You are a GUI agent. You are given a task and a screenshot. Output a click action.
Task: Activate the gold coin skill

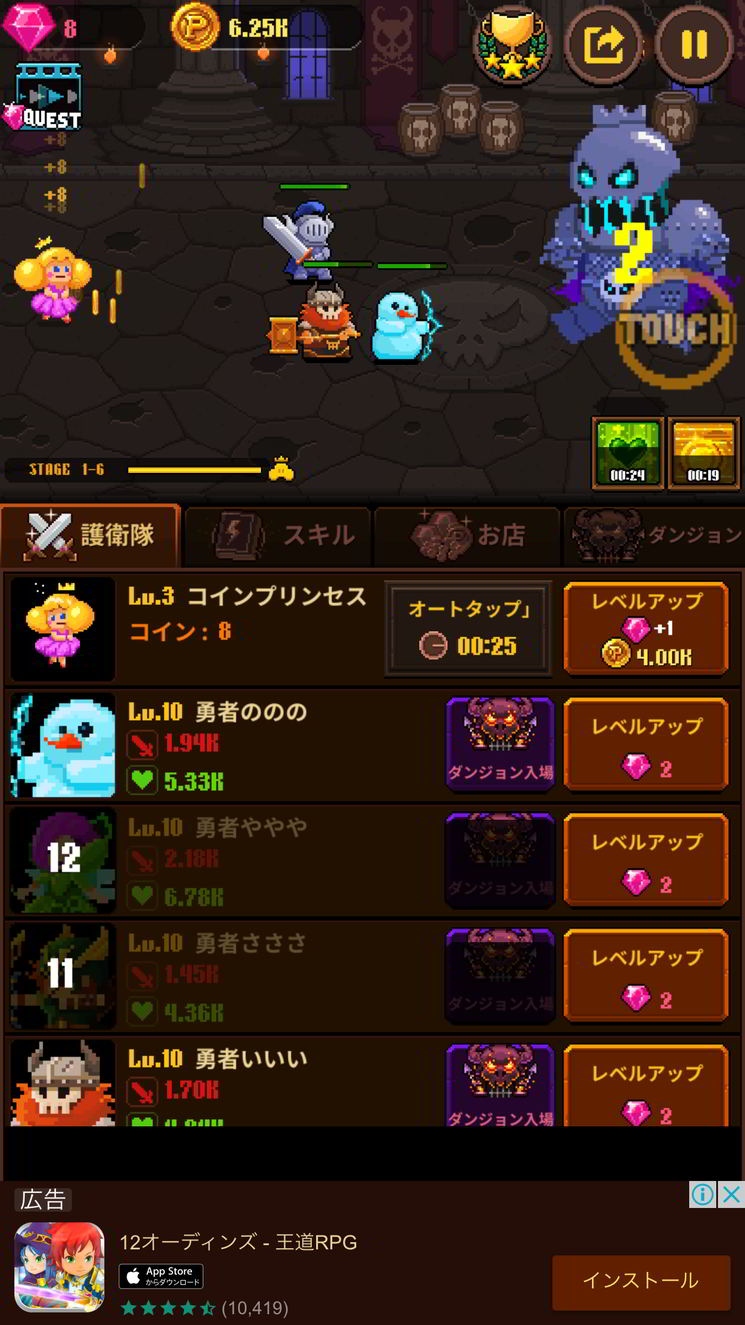click(x=704, y=454)
